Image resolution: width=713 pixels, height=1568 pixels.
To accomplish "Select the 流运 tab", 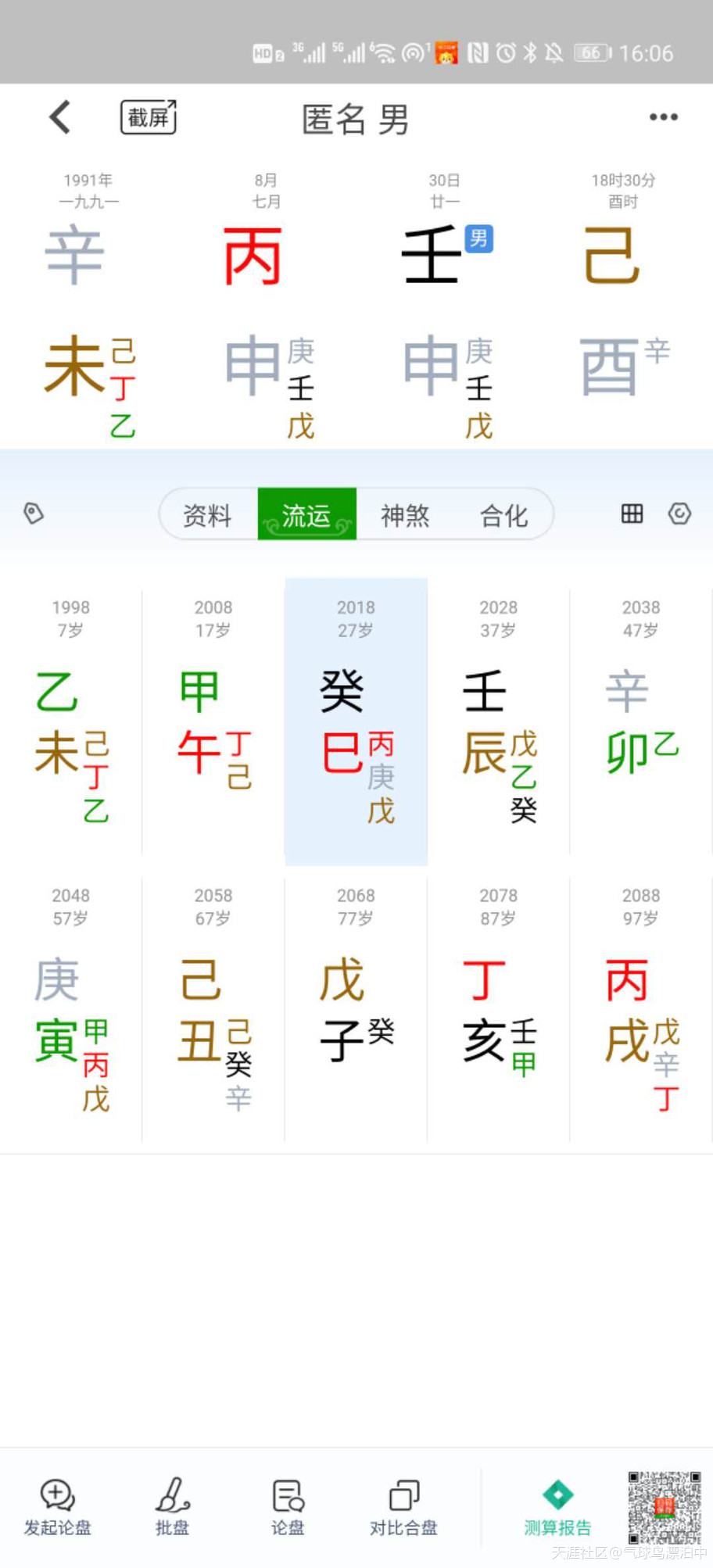I will 307,514.
